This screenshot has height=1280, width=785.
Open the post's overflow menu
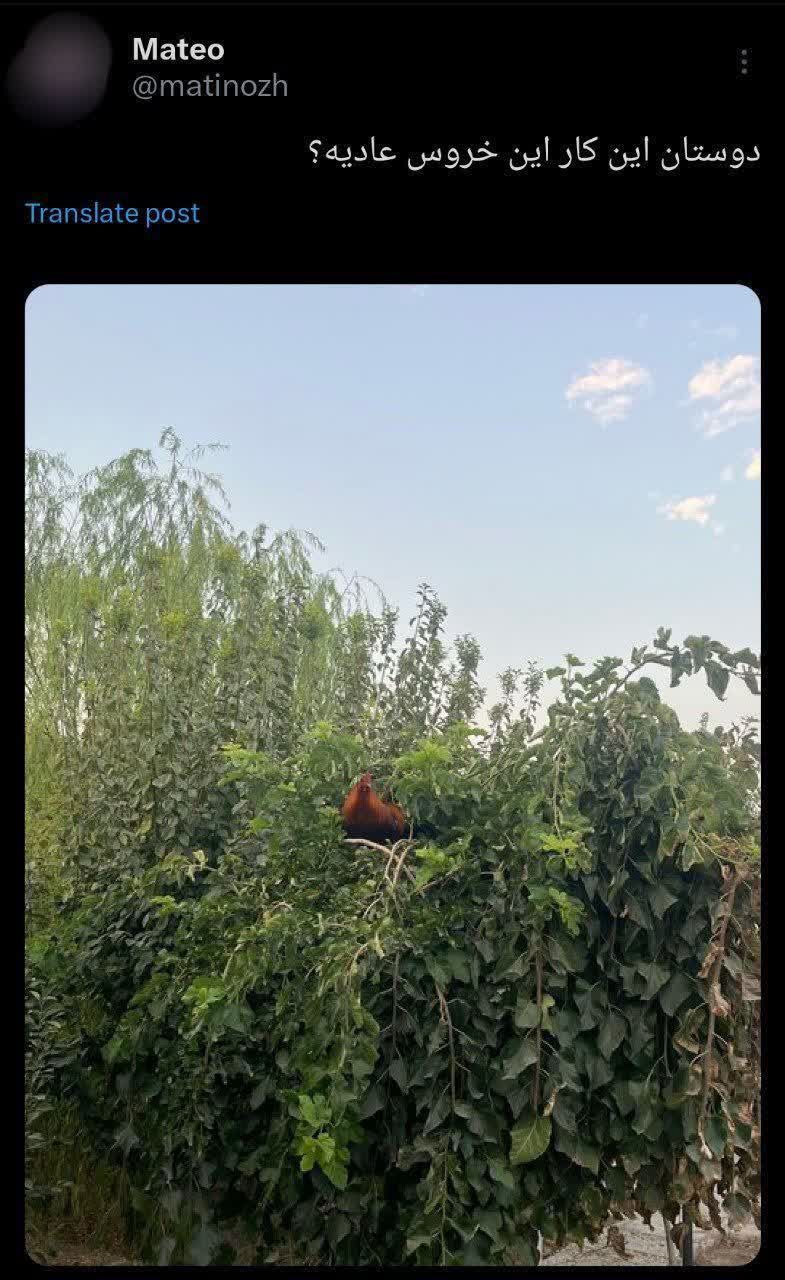744,62
